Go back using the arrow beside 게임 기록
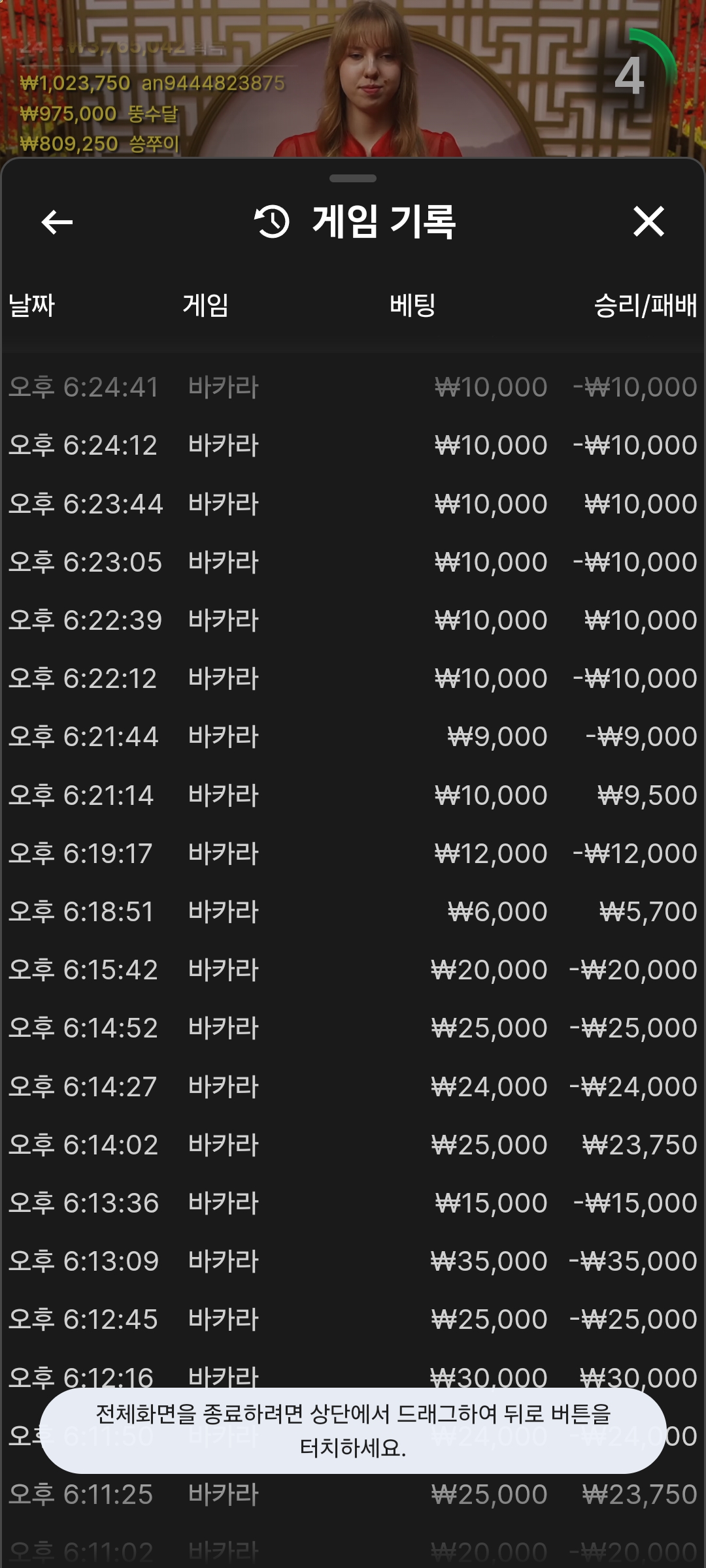This screenshot has height=1568, width=706. click(57, 222)
